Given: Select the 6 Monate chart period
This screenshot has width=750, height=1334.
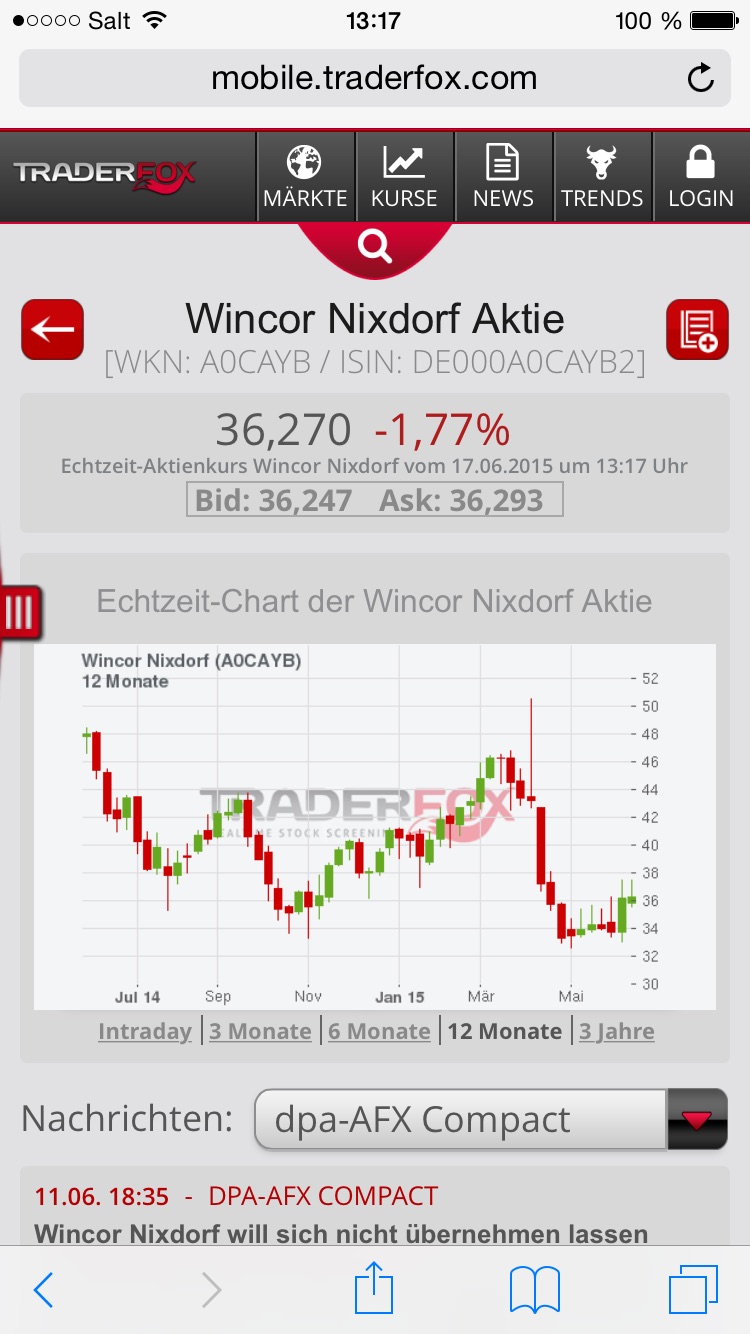Looking at the screenshot, I should [380, 1030].
